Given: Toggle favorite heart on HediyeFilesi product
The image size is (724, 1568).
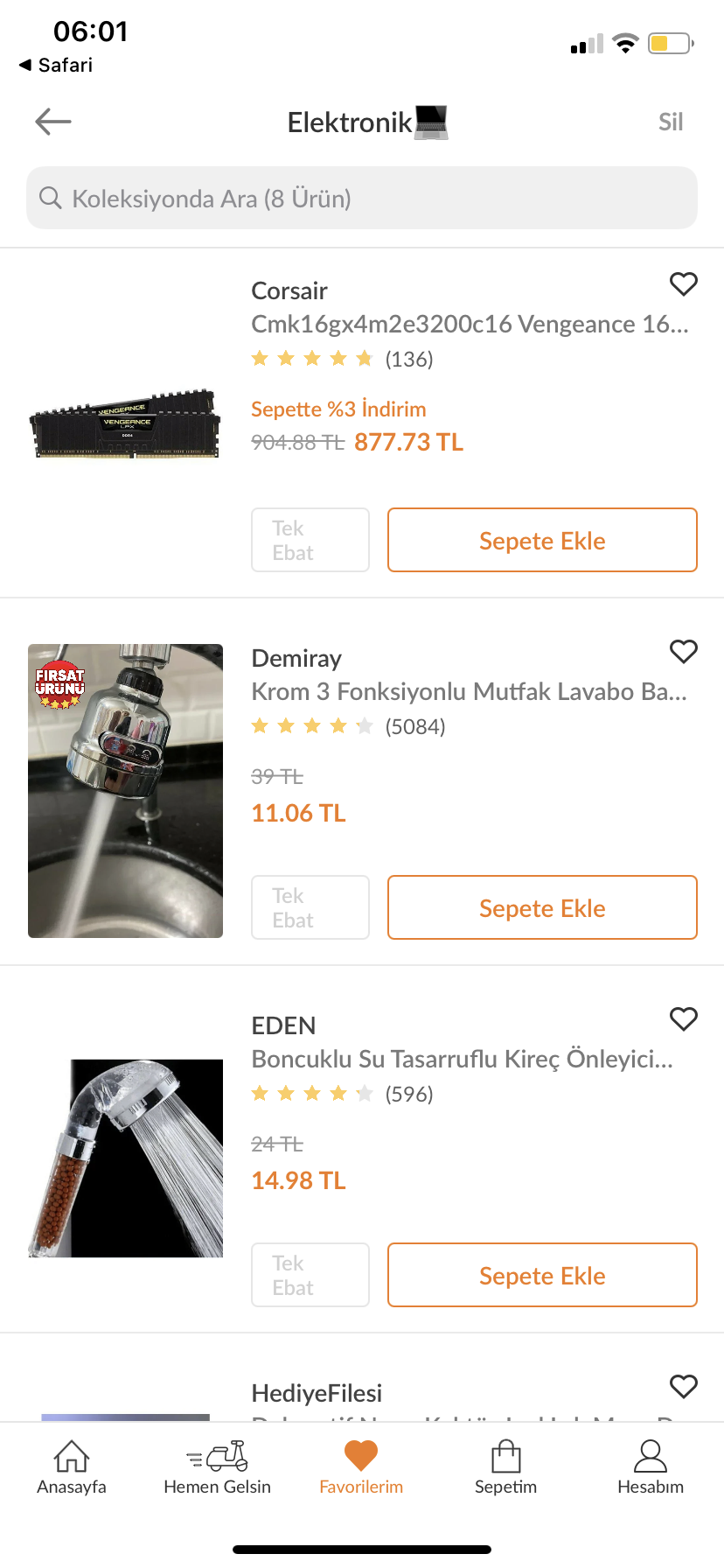Looking at the screenshot, I should coord(683,1386).
